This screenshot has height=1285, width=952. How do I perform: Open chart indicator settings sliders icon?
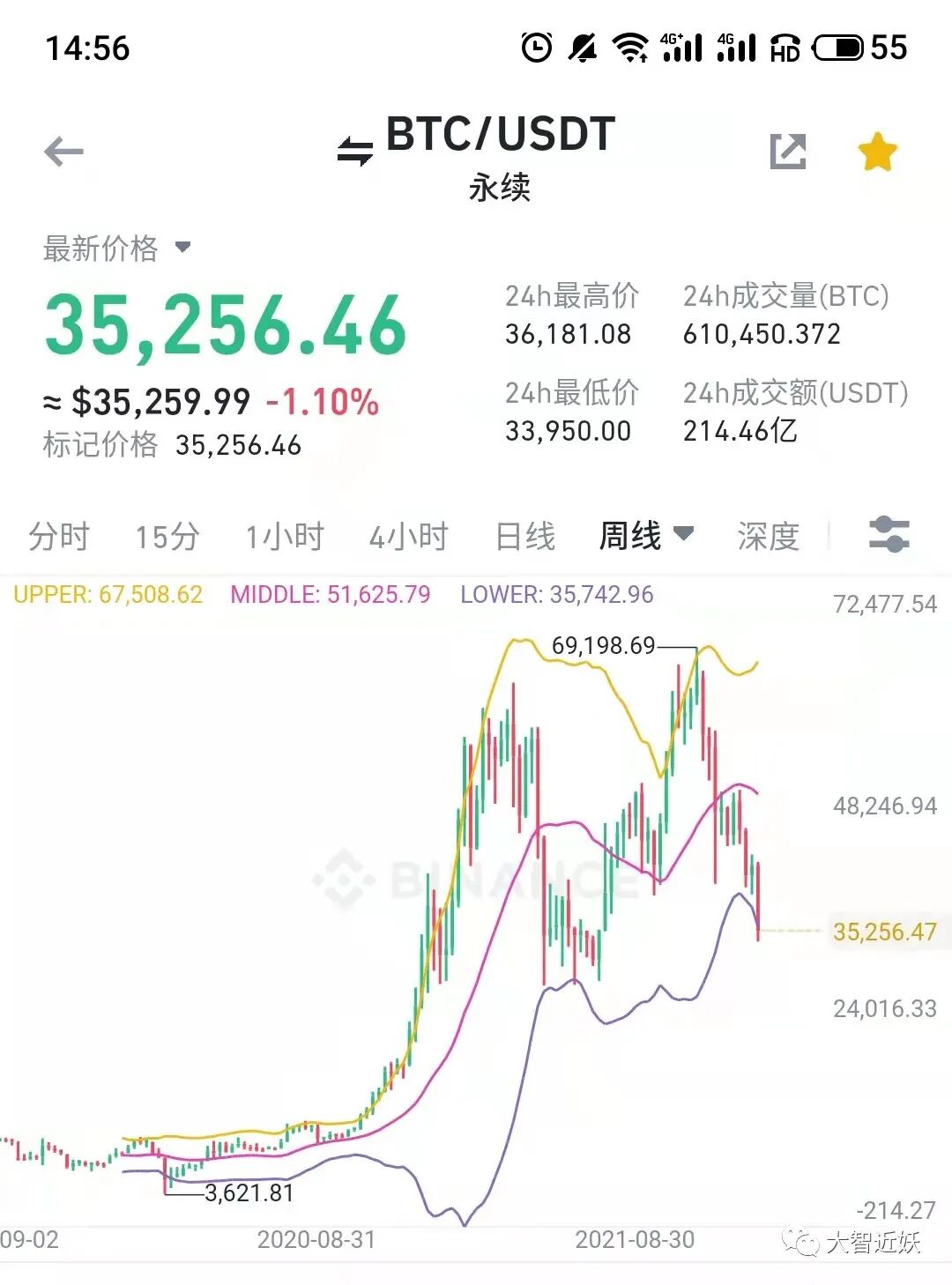[889, 534]
